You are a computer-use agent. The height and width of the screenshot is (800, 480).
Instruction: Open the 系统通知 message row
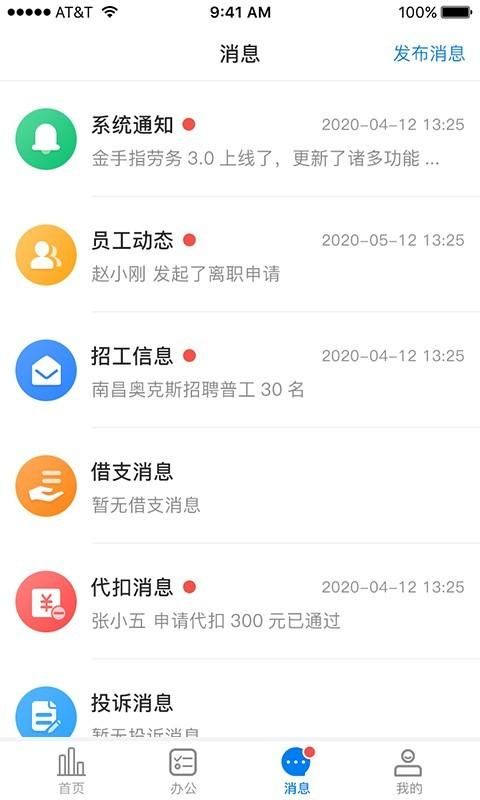[240, 139]
